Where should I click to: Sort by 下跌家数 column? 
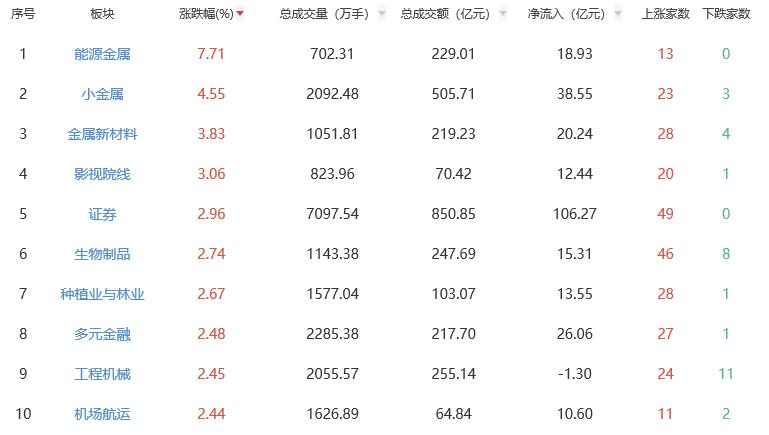(726, 14)
